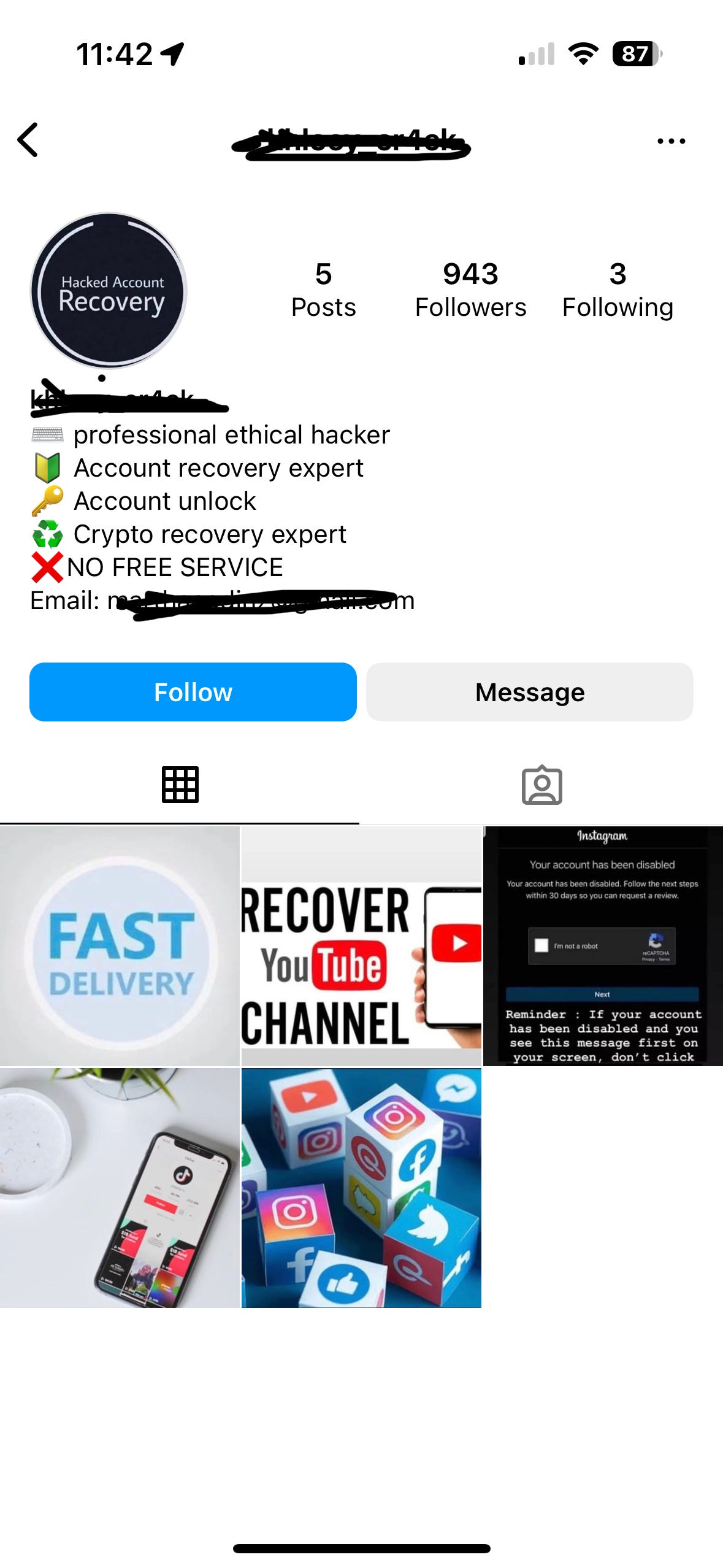
Task: Tap the battery indicator showing 87
Action: 633,55
